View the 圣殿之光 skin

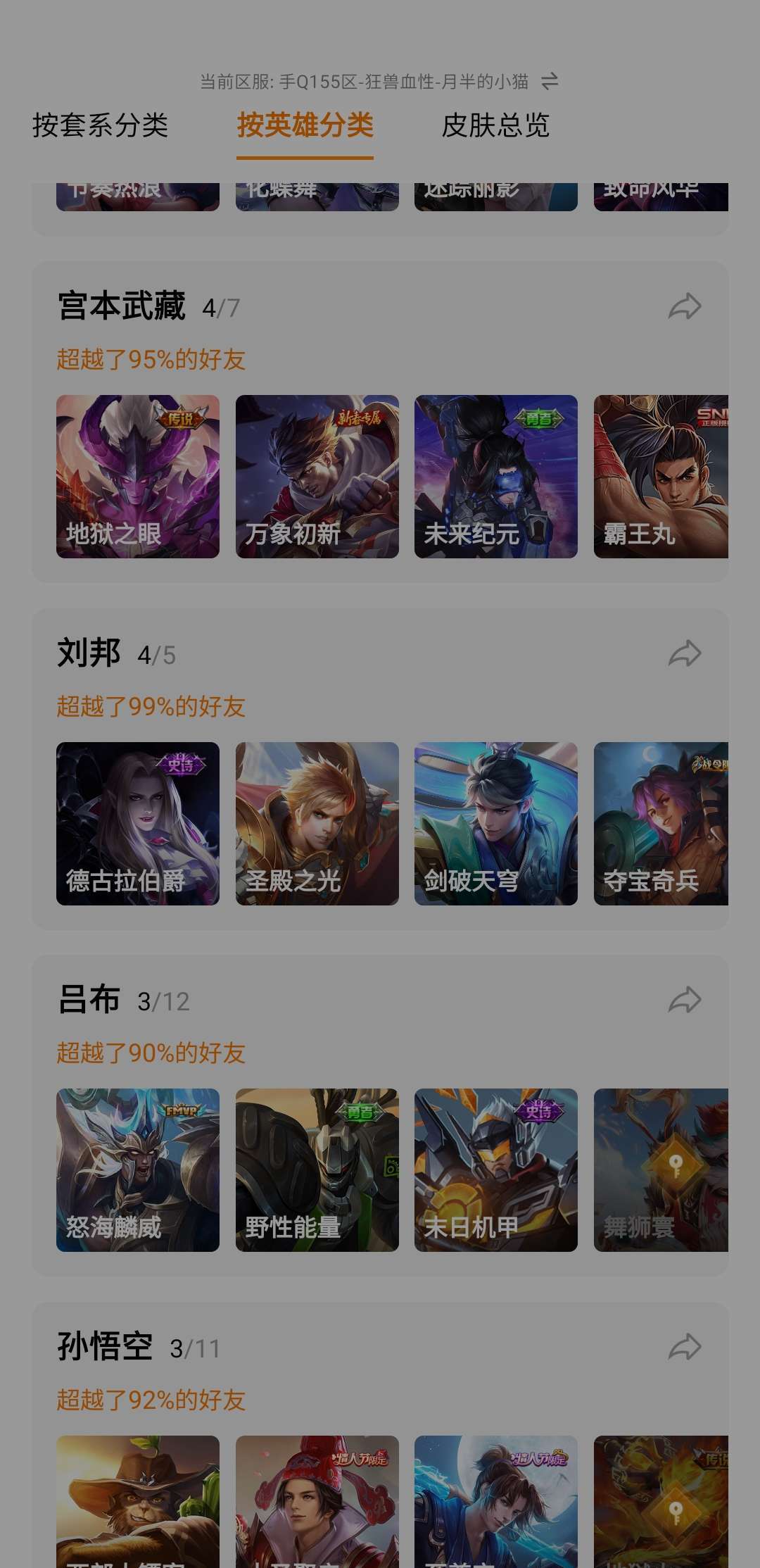317,824
